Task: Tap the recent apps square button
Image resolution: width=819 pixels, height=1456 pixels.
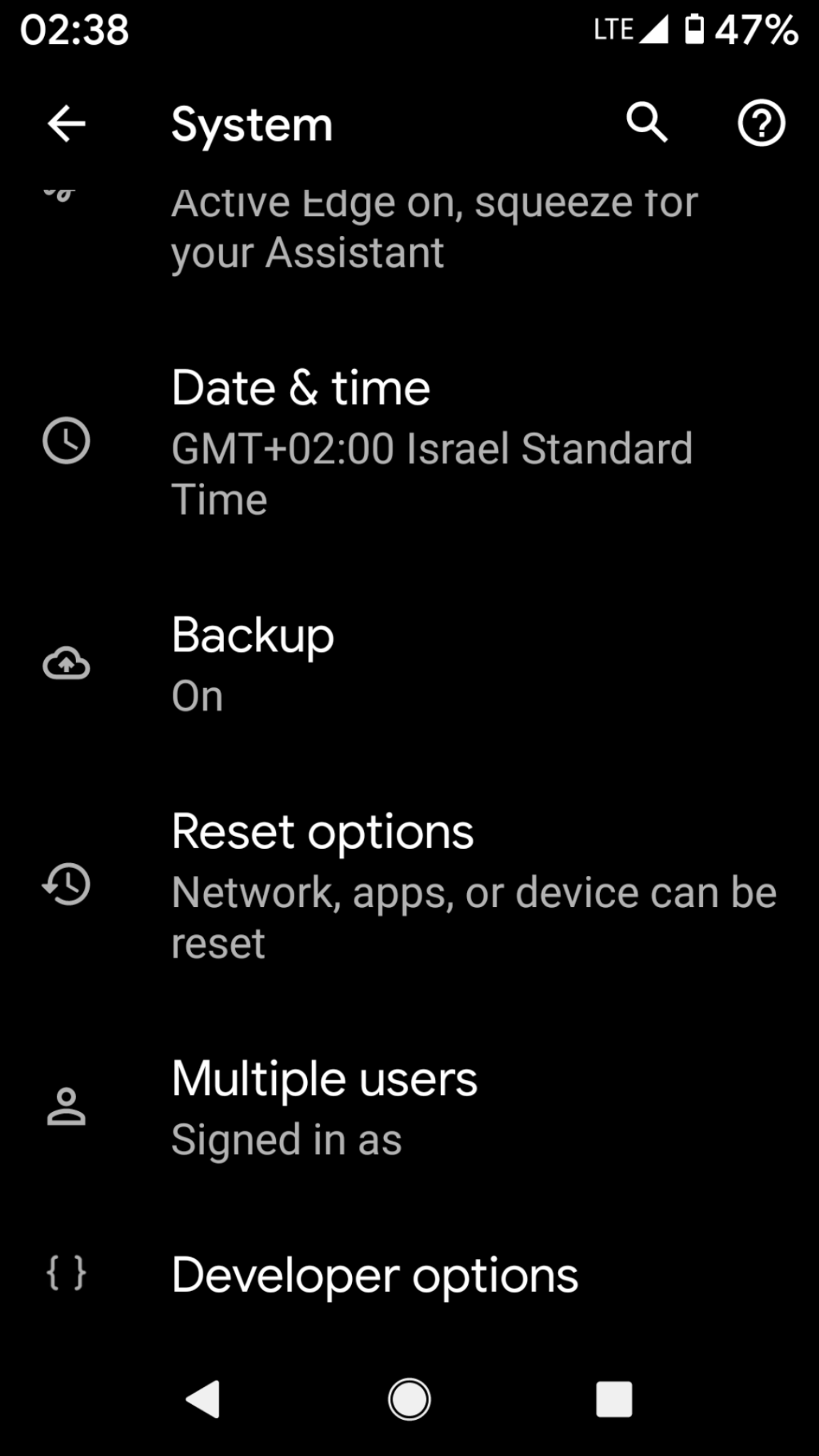Action: coord(614,1399)
